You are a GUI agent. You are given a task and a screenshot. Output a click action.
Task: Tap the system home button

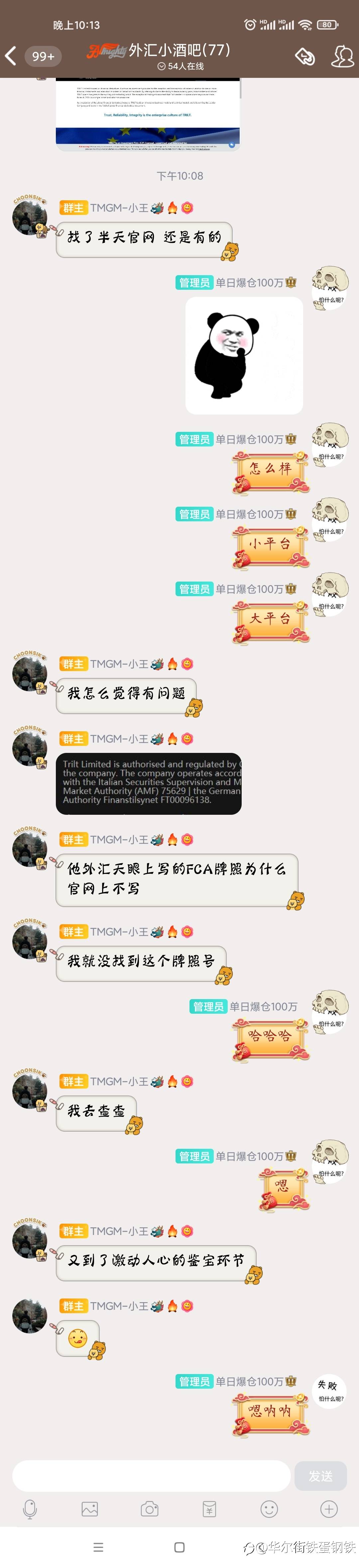[179, 1547]
